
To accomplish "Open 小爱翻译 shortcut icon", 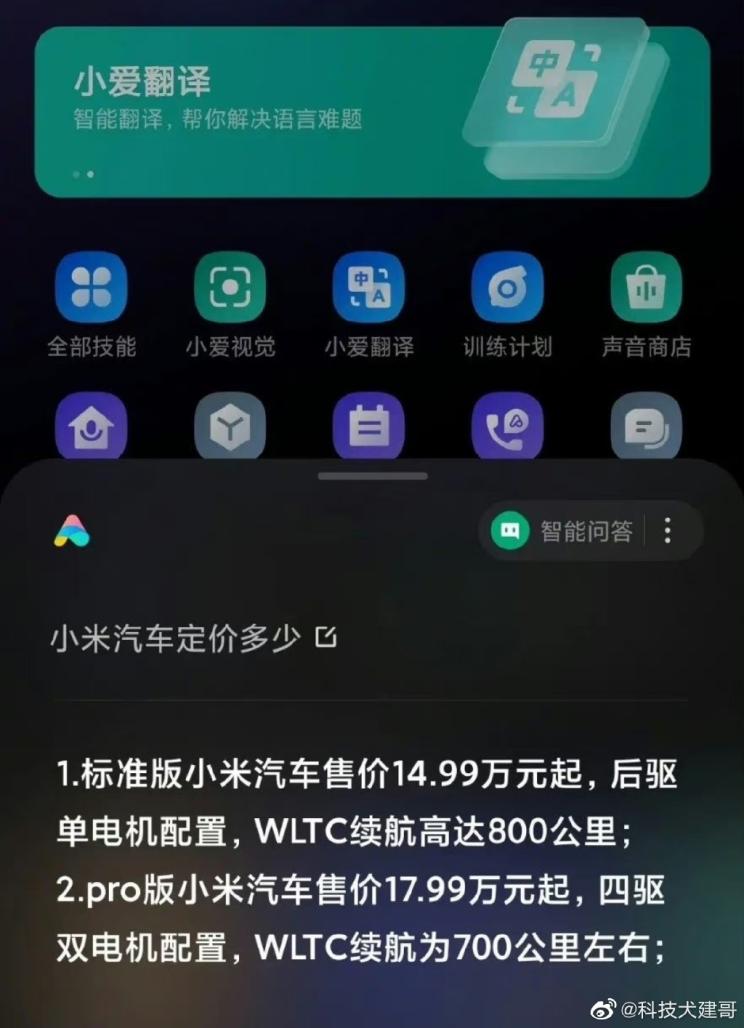I will [369, 288].
